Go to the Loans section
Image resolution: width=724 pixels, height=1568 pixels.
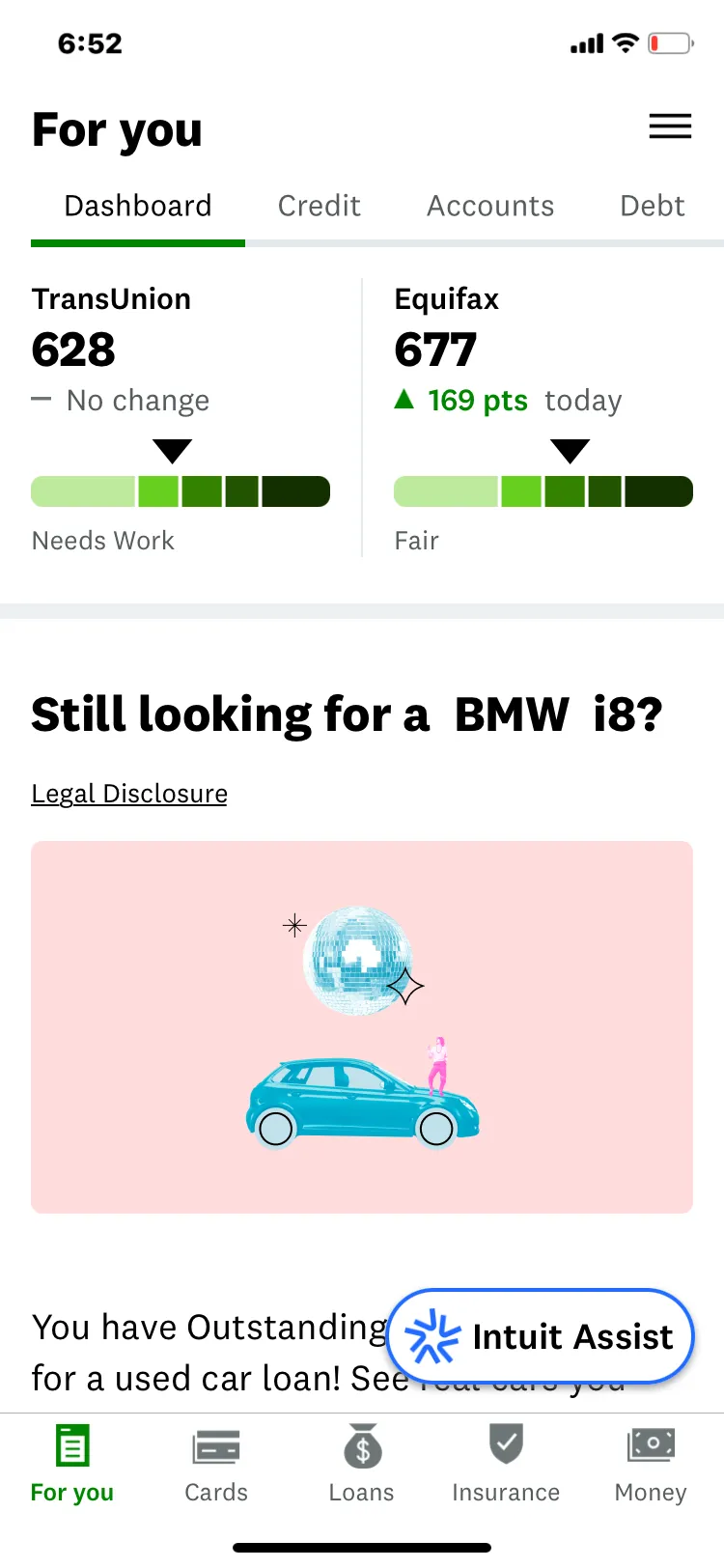[362, 1465]
